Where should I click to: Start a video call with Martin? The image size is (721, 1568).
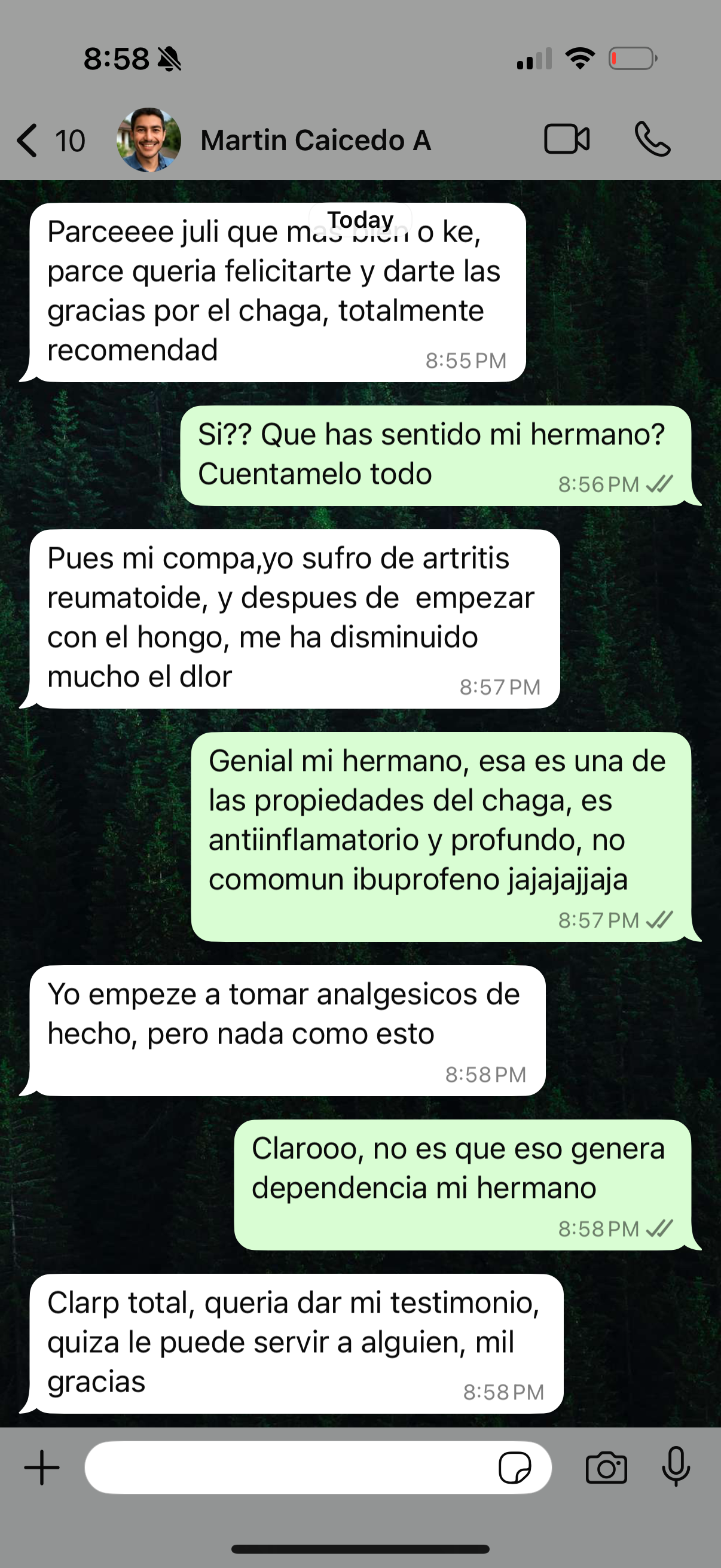tap(566, 139)
